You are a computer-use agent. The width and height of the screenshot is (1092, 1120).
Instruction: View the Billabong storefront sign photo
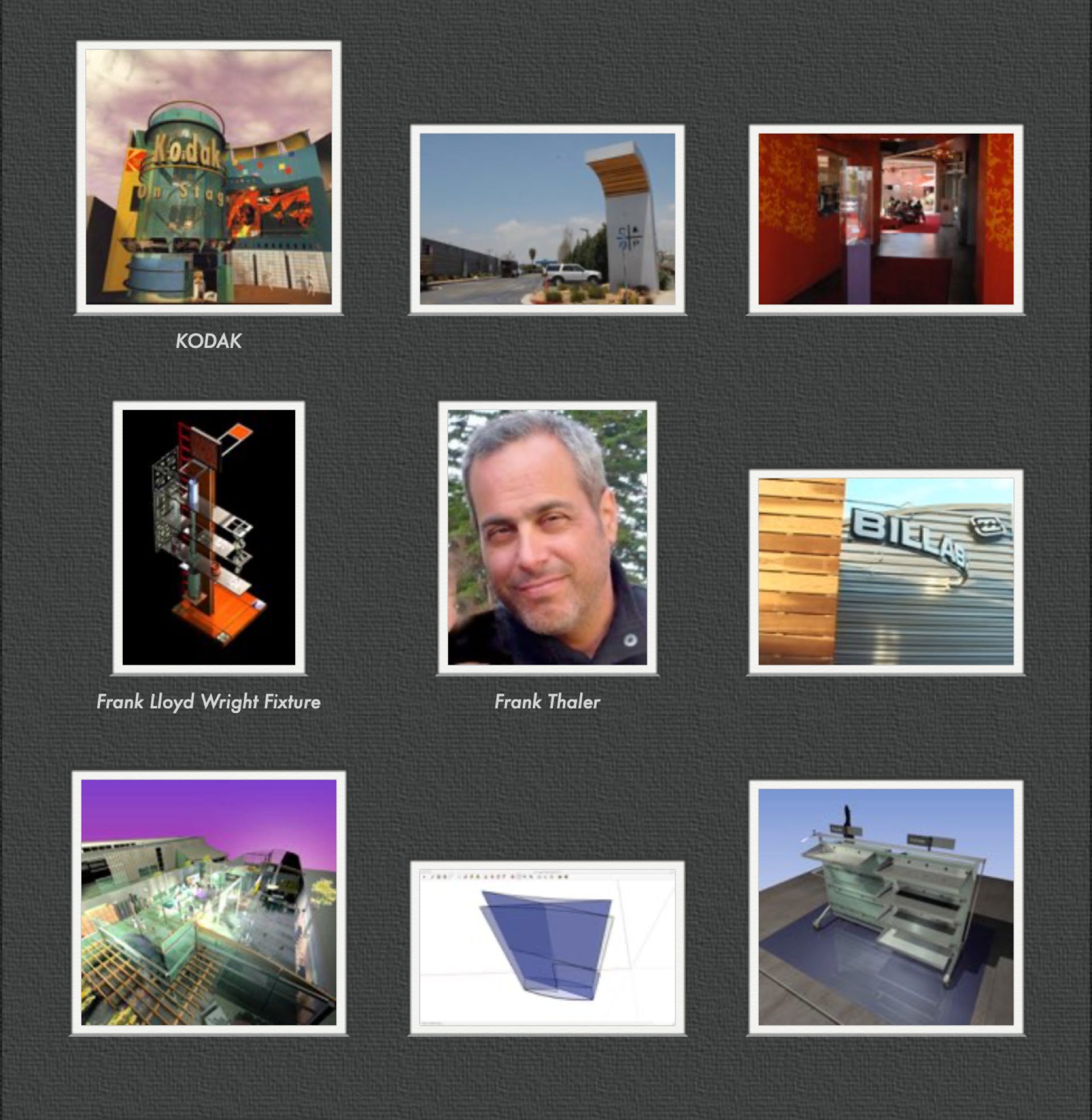[x=886, y=571]
